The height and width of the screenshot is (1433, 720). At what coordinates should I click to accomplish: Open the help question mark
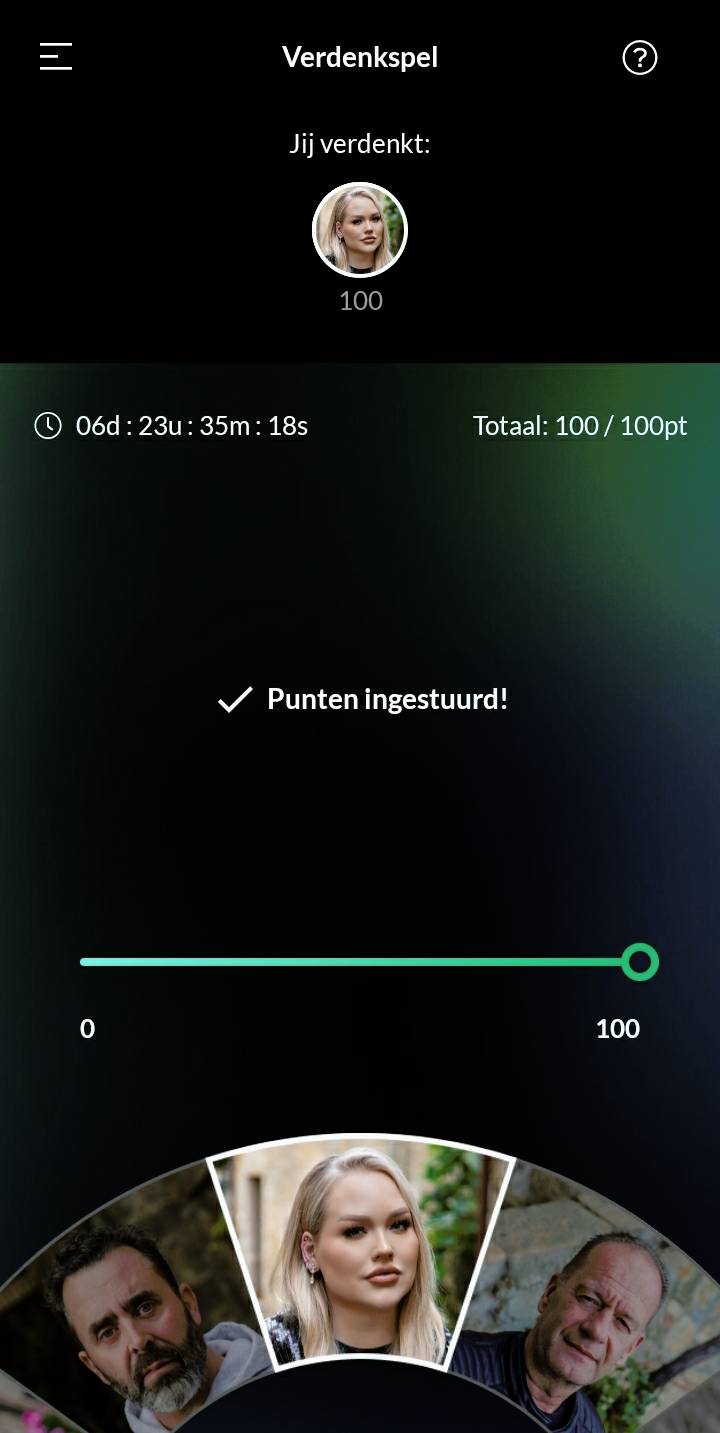pyautogui.click(x=639, y=58)
